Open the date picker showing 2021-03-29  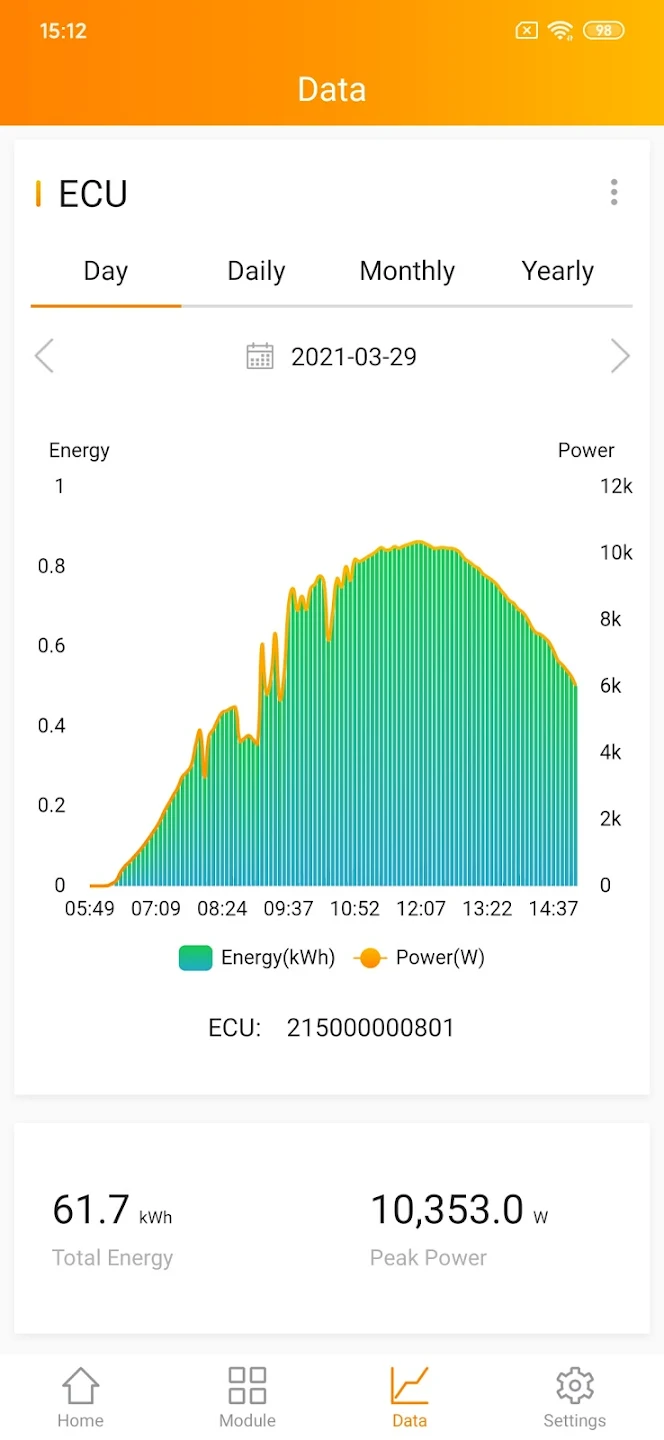(332, 357)
